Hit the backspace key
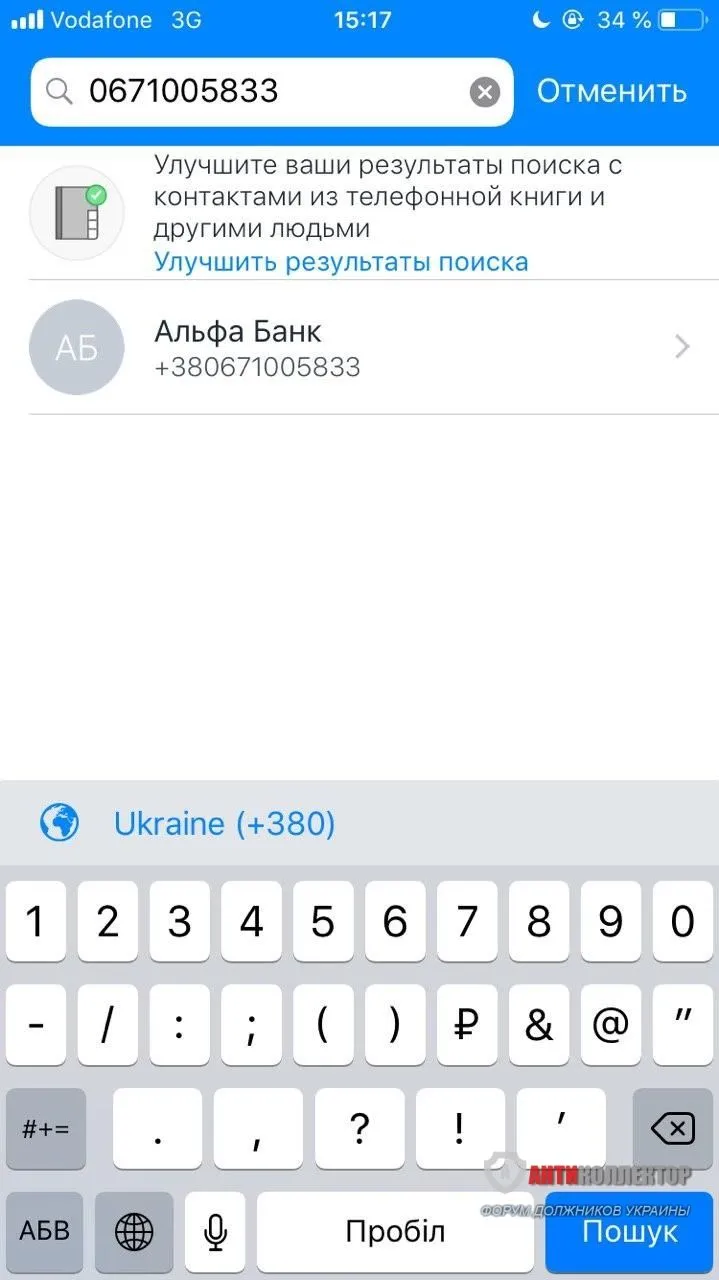This screenshot has height=1280, width=719. [x=672, y=1129]
